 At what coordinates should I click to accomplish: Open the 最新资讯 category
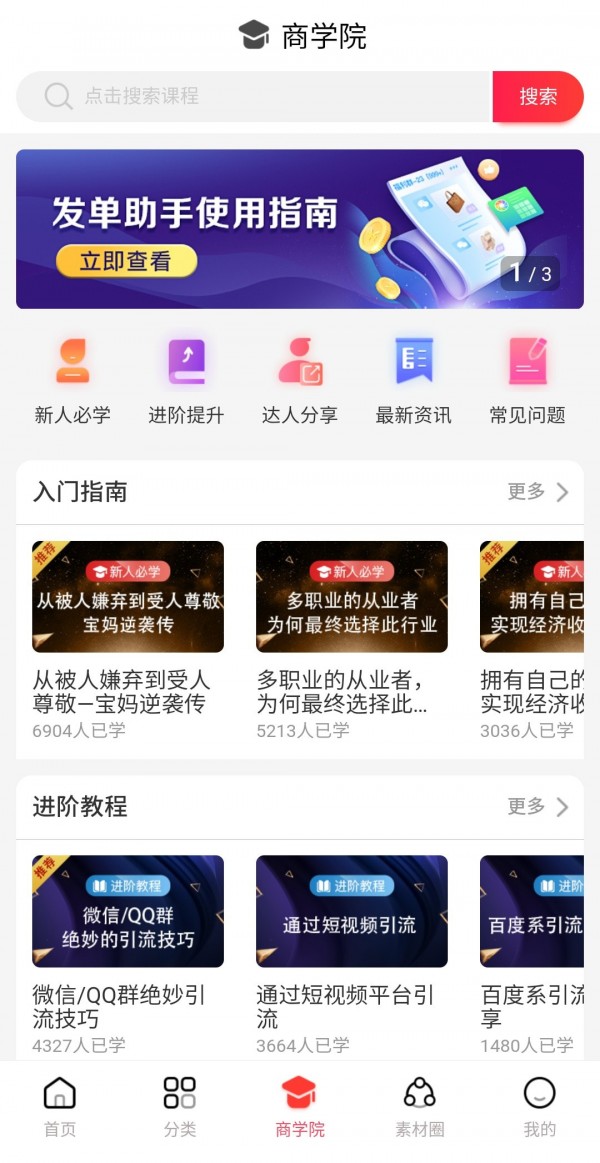coord(413,381)
